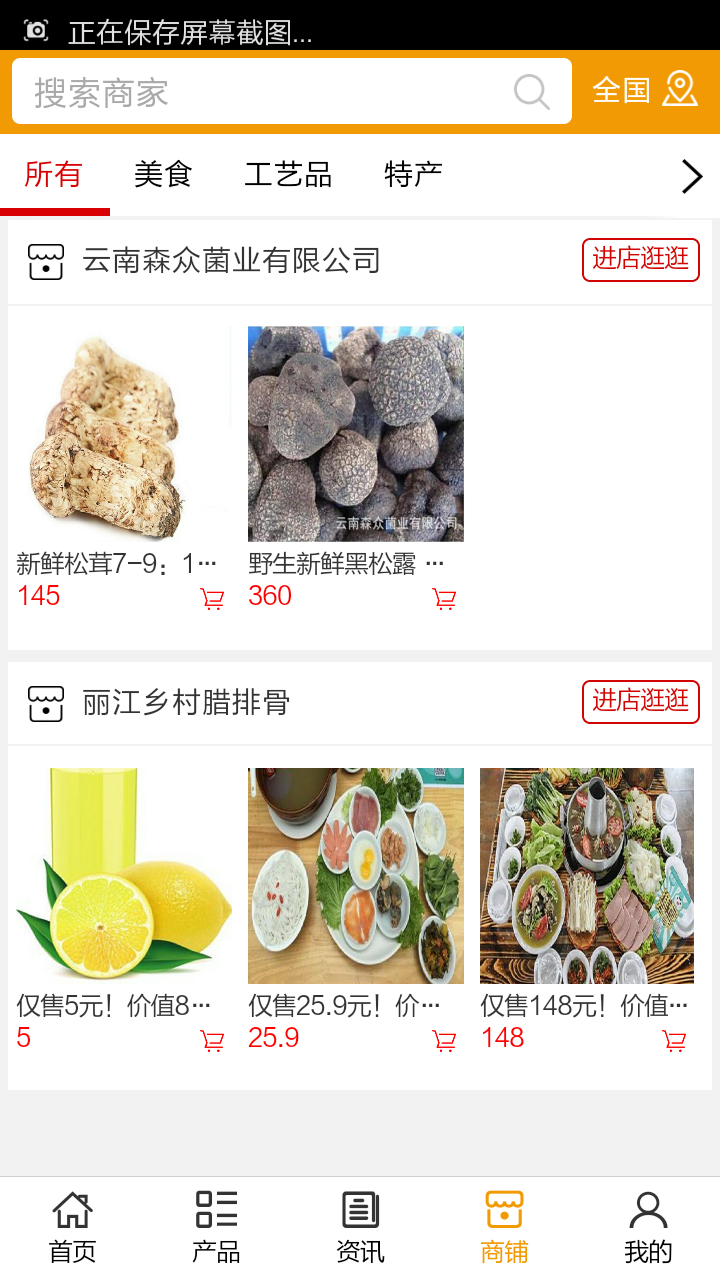The height and width of the screenshot is (1280, 720).
Task: Go to the 首页 home tab
Action: coord(72,1227)
